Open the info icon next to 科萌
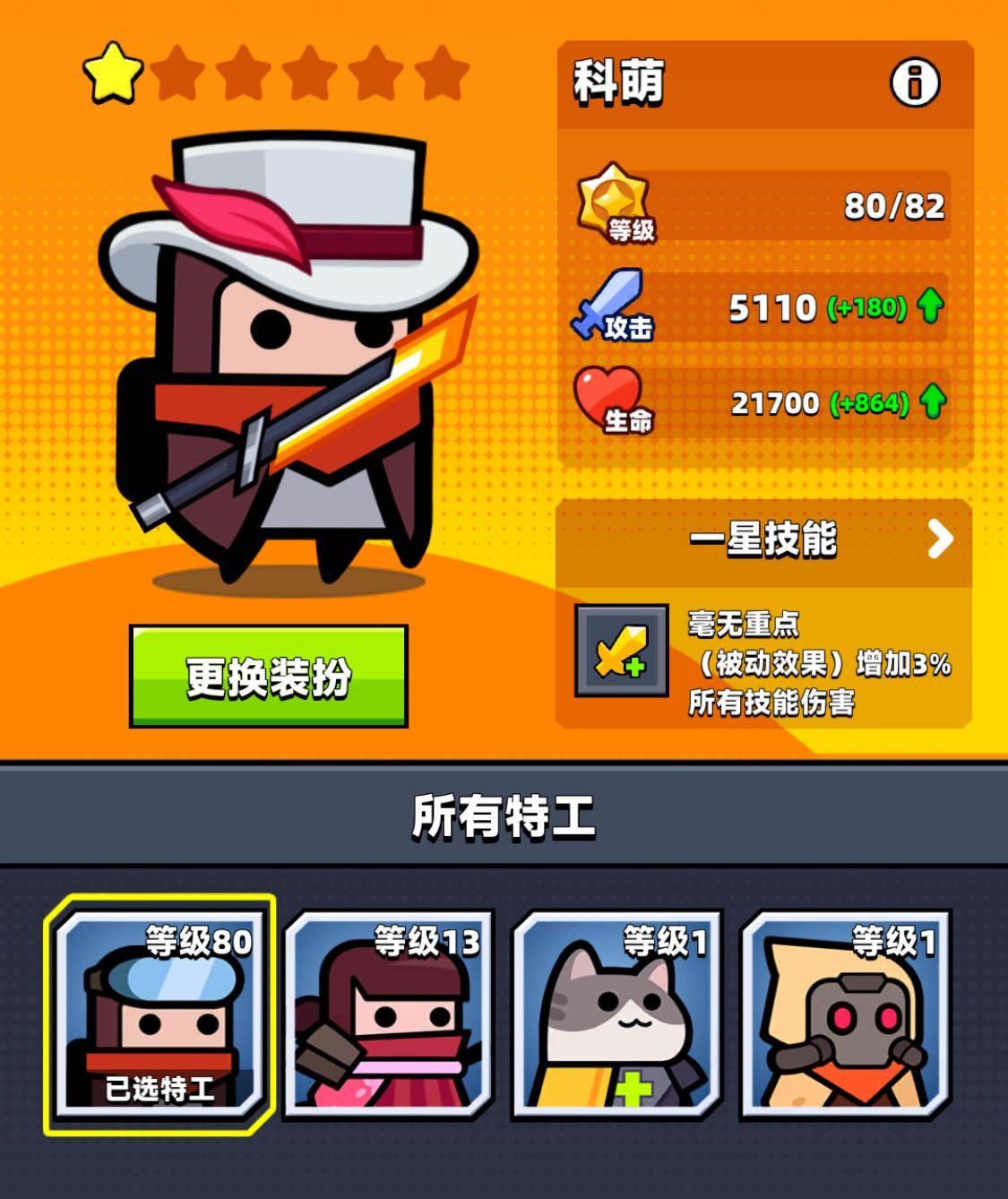Image resolution: width=1008 pixels, height=1199 pixels. tap(914, 83)
